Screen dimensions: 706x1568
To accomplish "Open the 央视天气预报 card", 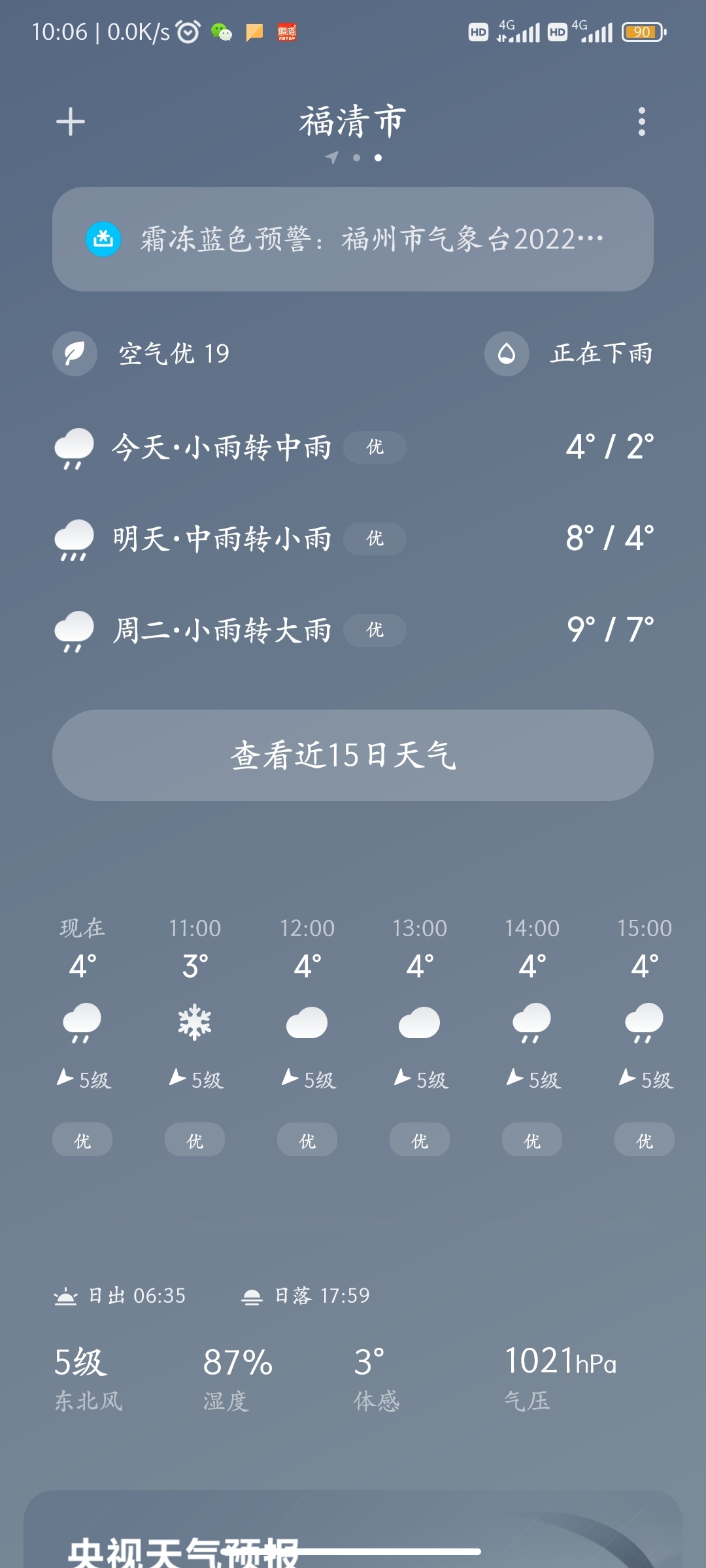I will coord(353,1529).
